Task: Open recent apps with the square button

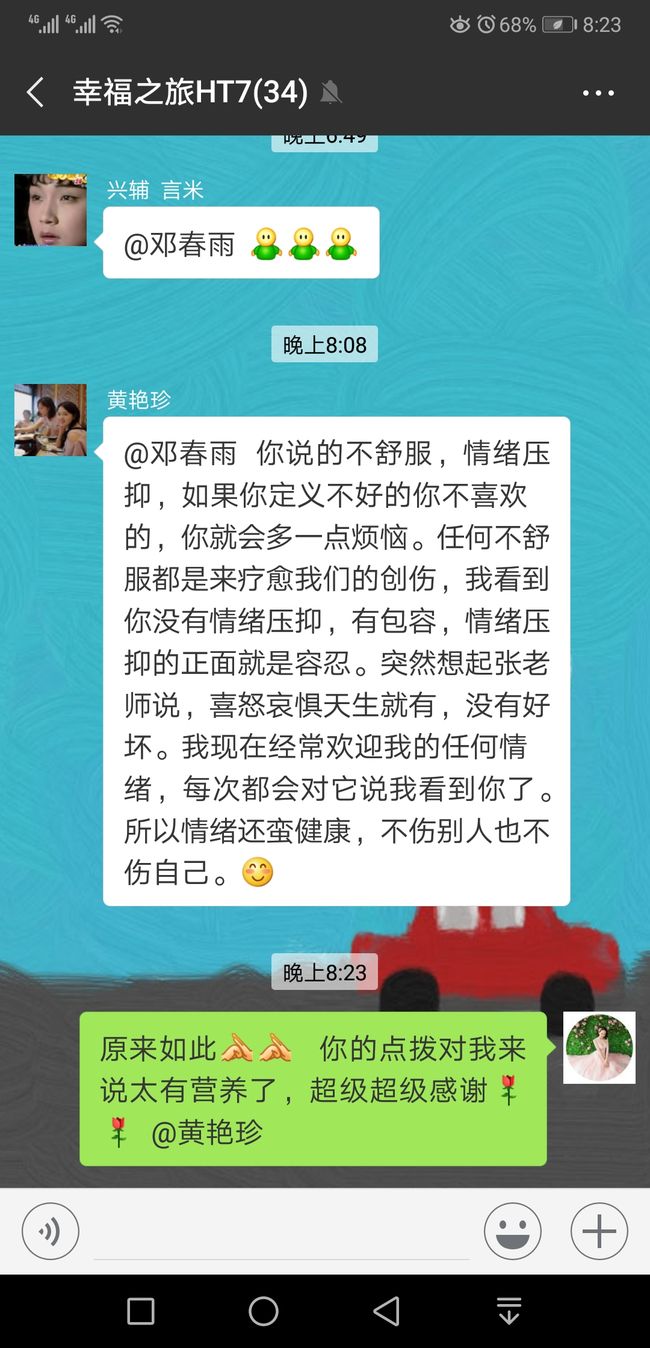Action: tap(141, 1311)
